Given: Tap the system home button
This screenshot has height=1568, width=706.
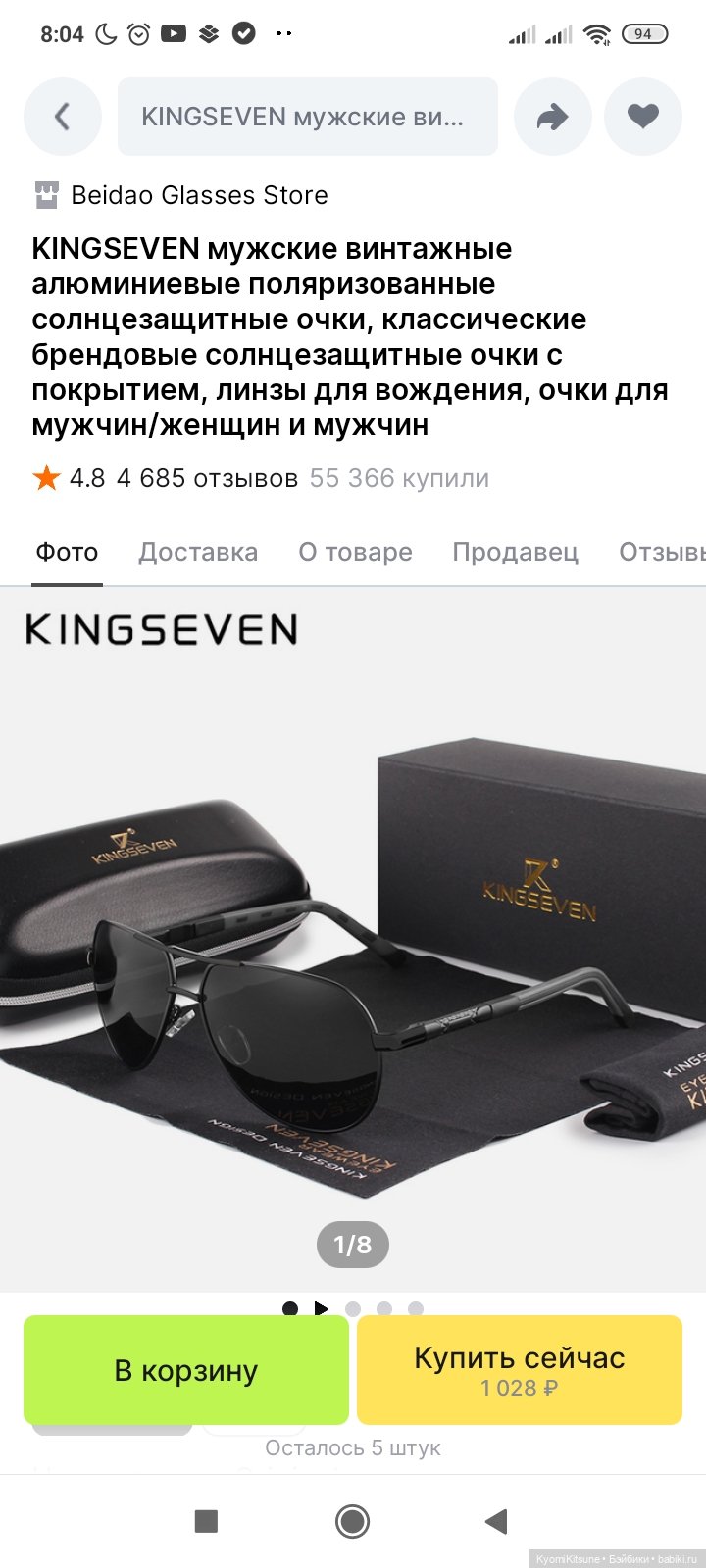Looking at the screenshot, I should pos(352,1521).
